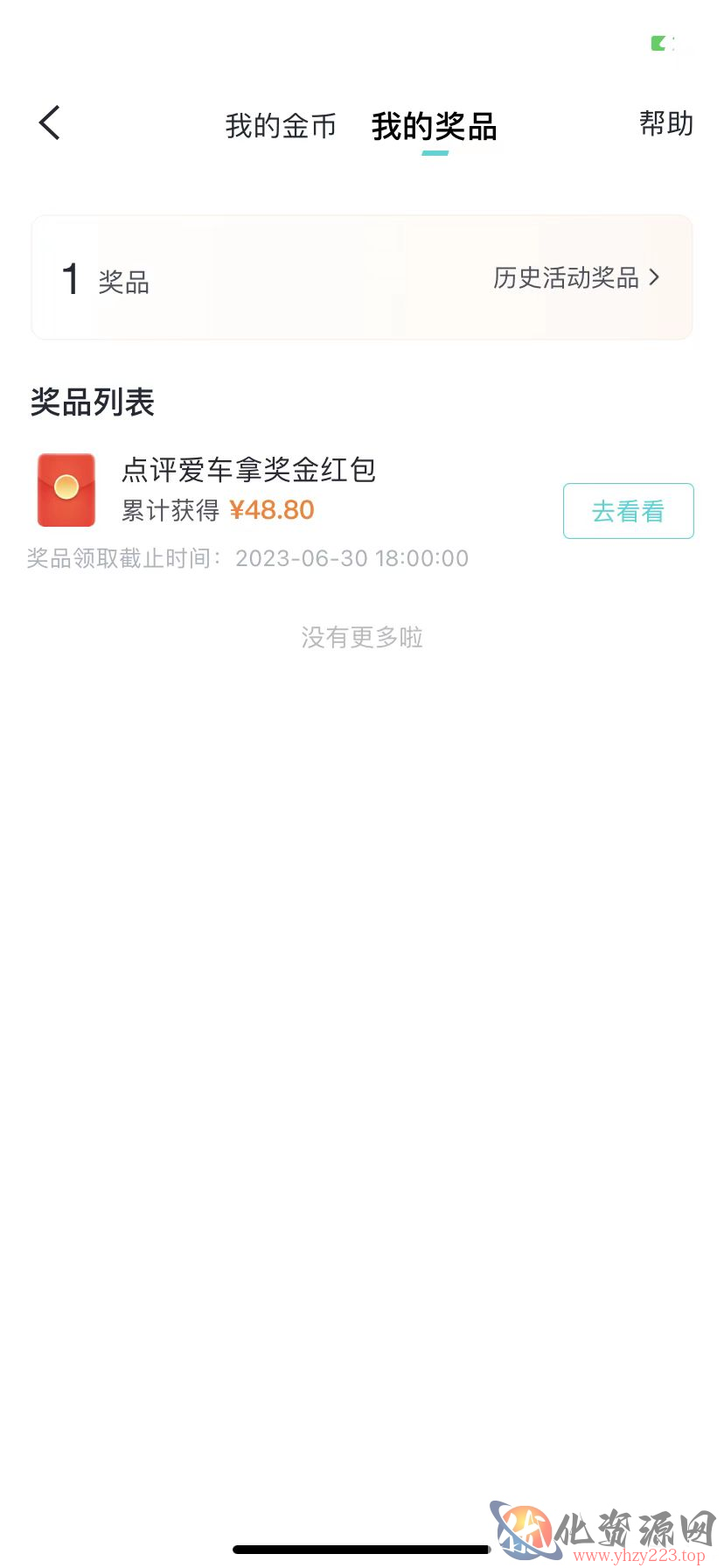Open 历史活动奖品 list

tap(576, 277)
